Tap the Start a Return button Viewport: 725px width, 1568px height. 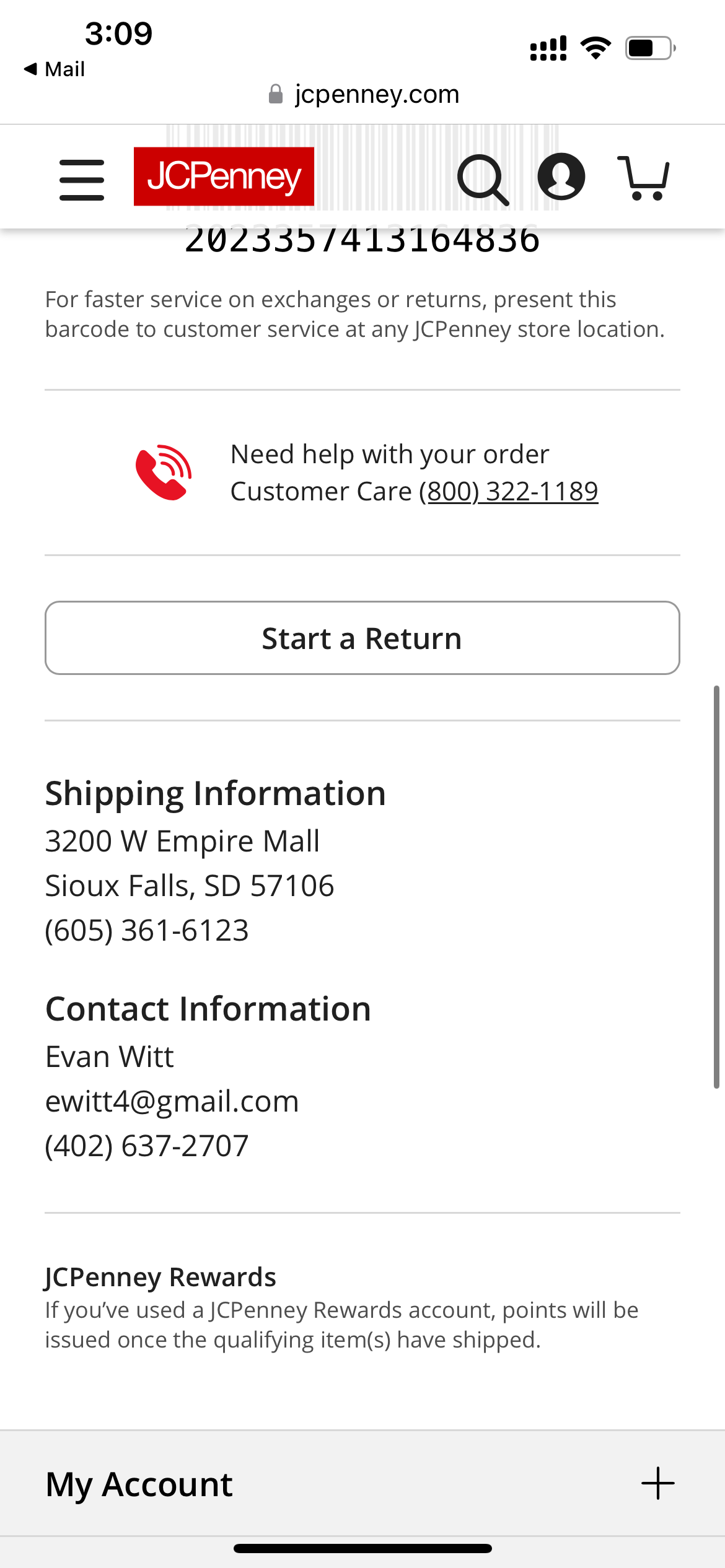[362, 638]
